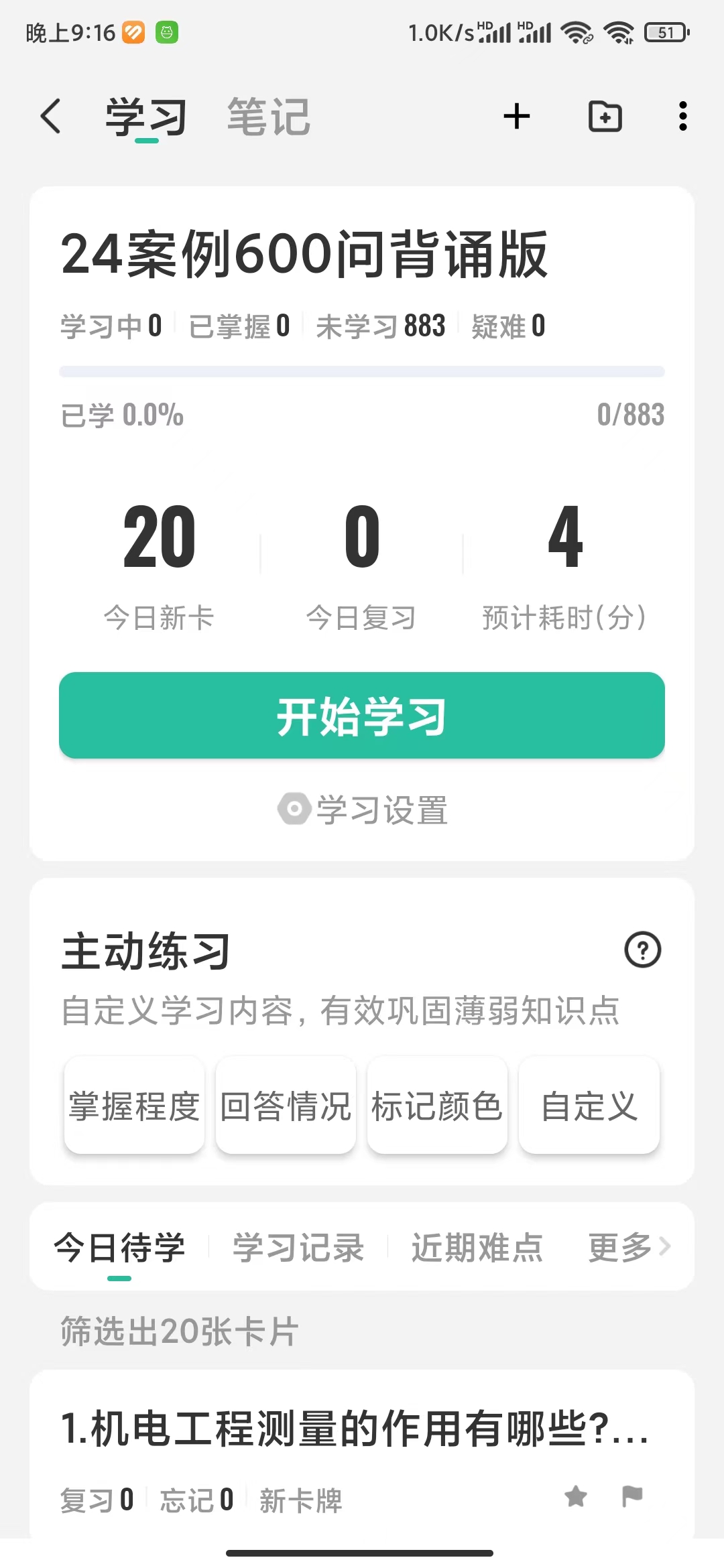Expand 更多 for more lists

coord(629,1248)
